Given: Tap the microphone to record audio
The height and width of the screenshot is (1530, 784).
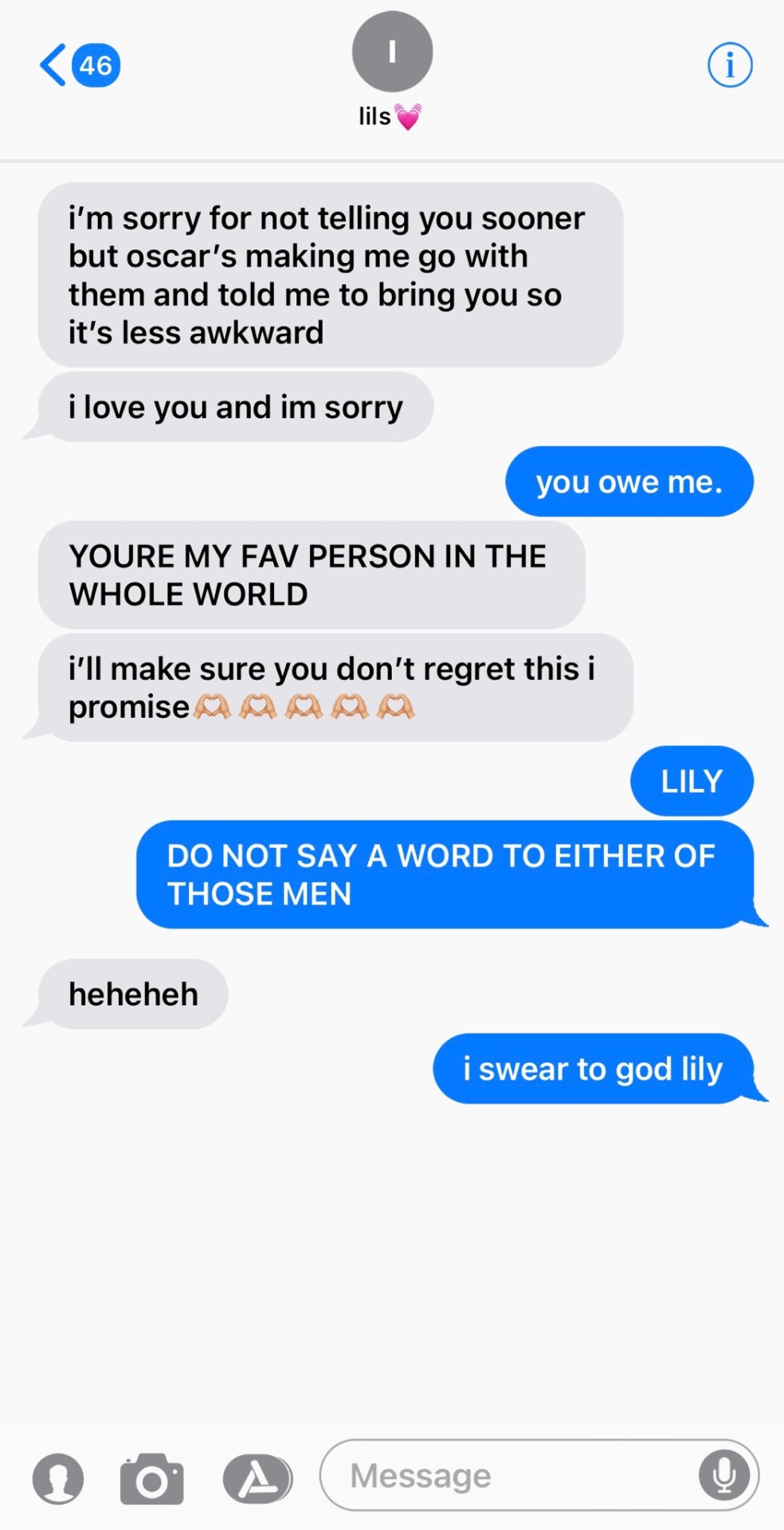Looking at the screenshot, I should pos(723,1476).
